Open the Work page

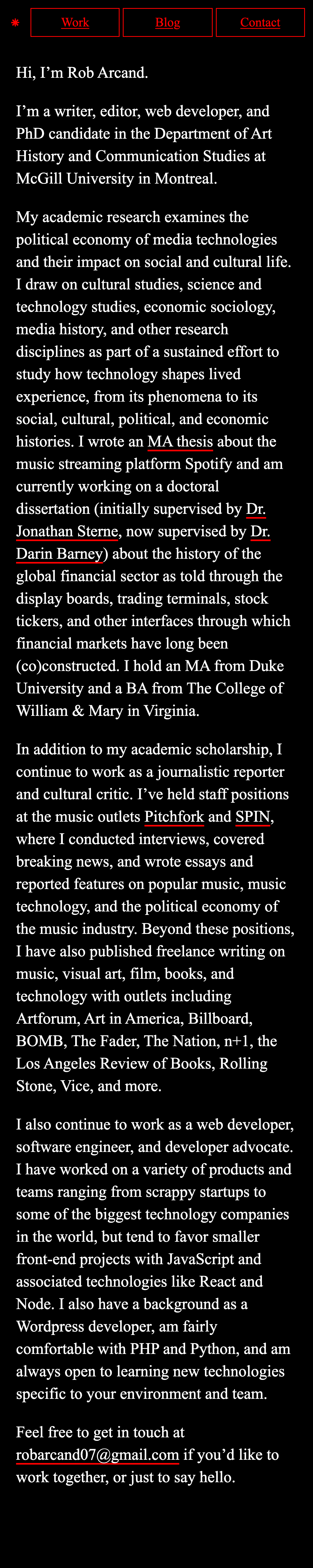click(x=75, y=22)
